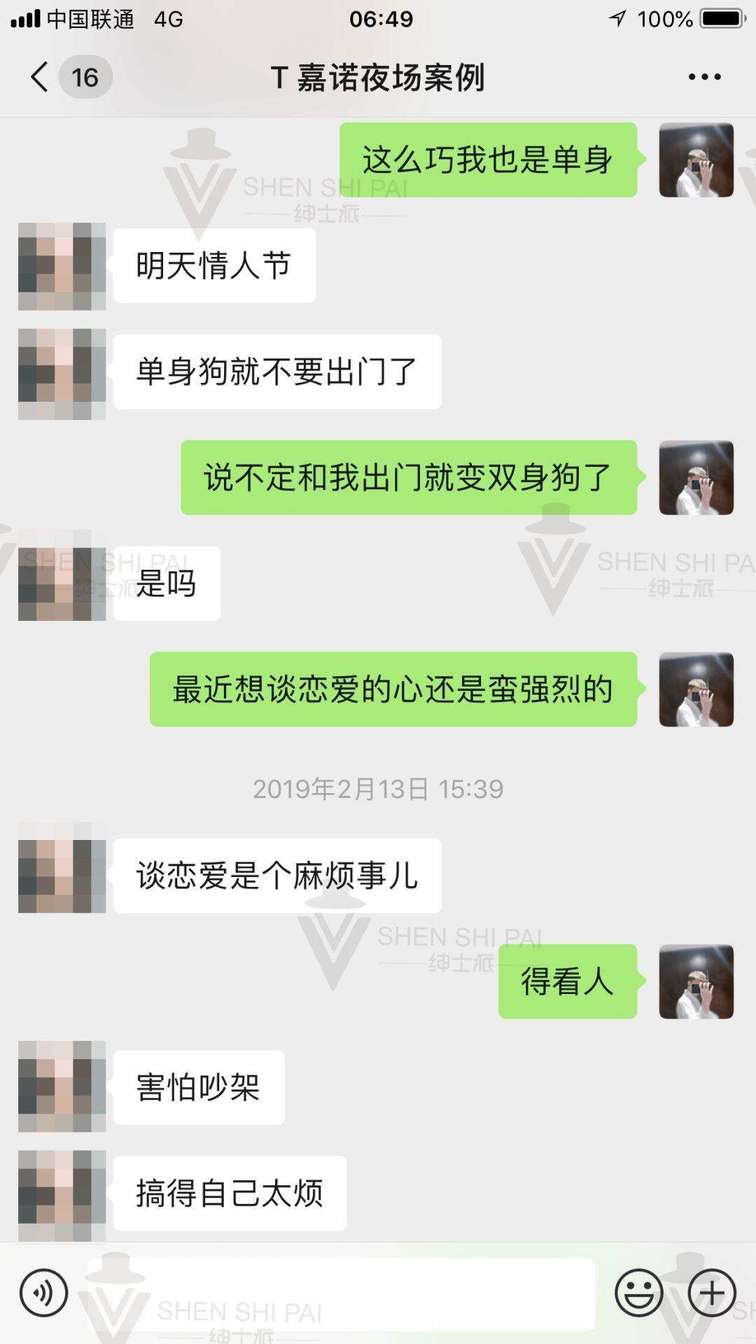The width and height of the screenshot is (756, 1344).
Task: Tap the message 搞得自己太烦
Action: coord(229,1193)
